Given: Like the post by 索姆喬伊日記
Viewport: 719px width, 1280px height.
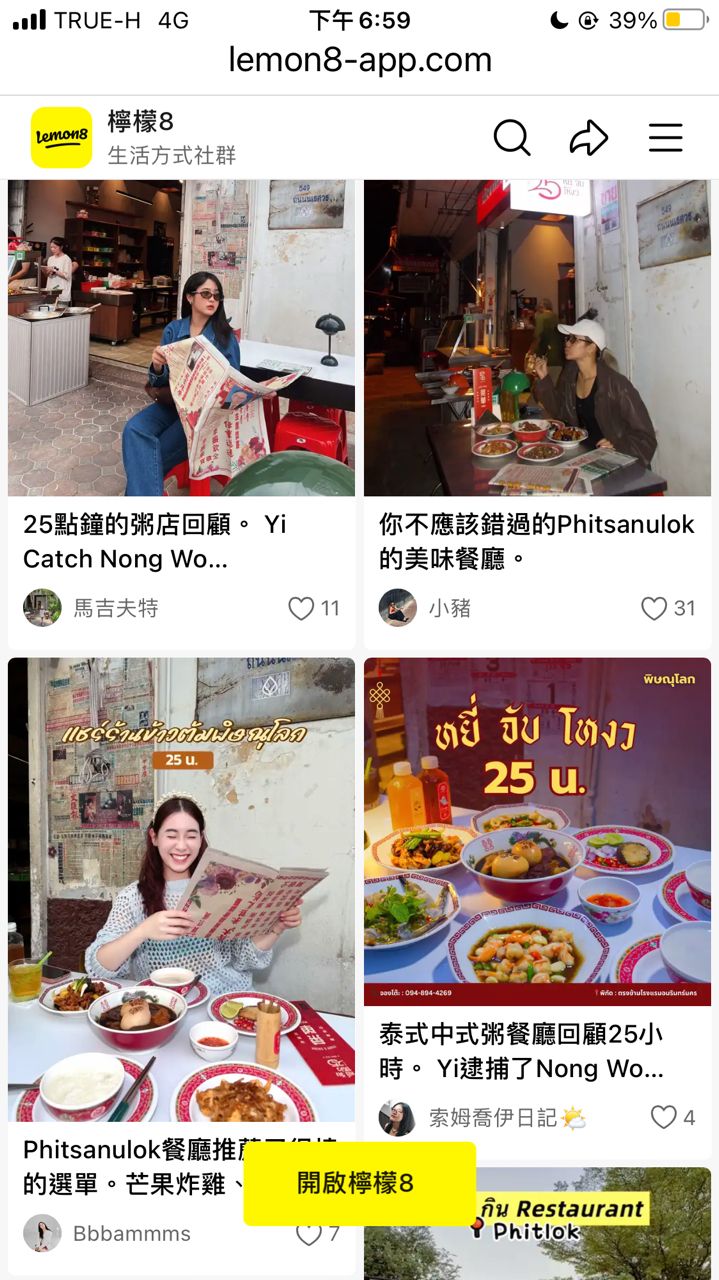Looking at the screenshot, I should (x=664, y=1117).
